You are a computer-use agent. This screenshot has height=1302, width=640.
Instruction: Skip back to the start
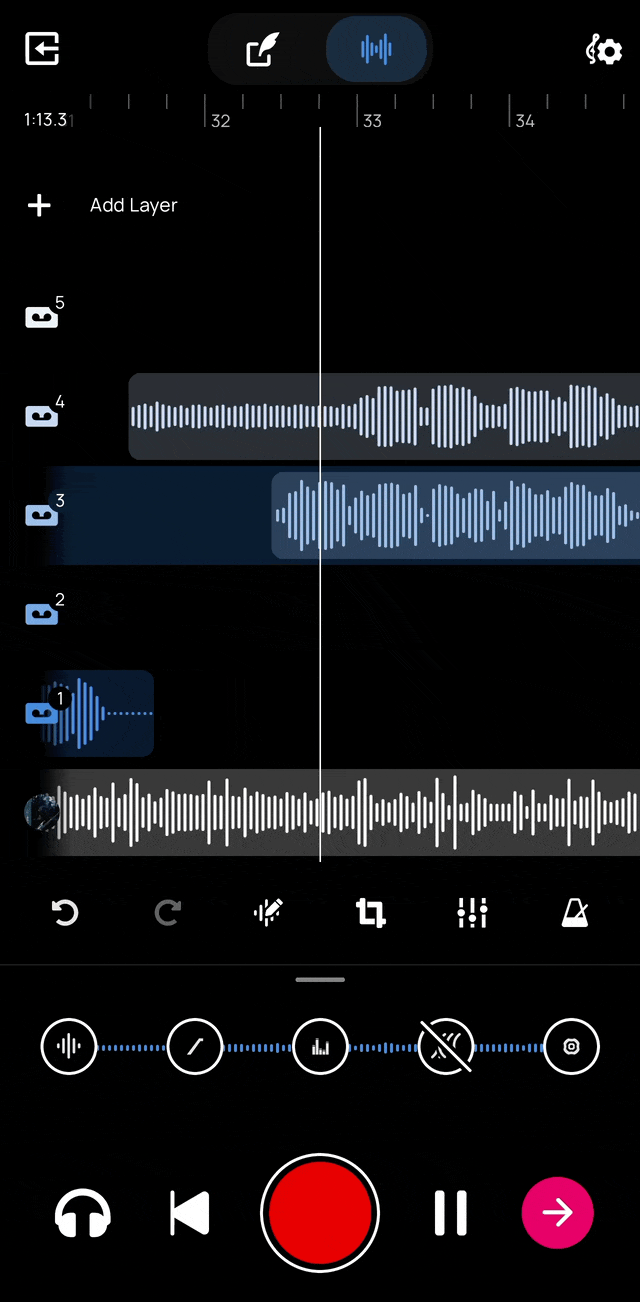(x=190, y=1213)
